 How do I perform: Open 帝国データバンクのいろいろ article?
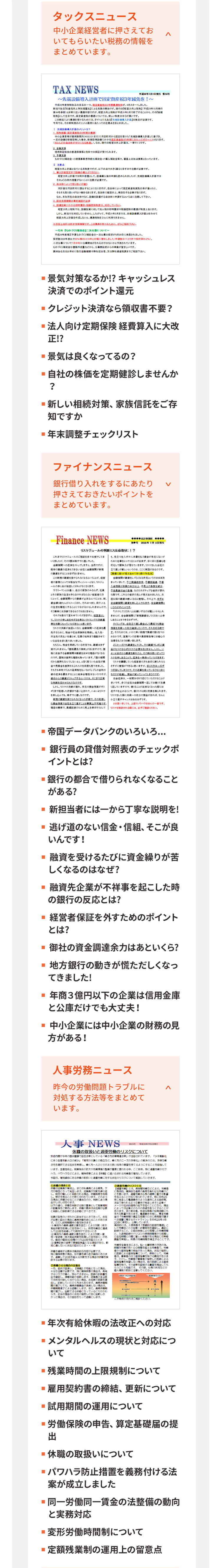[x=106, y=749]
